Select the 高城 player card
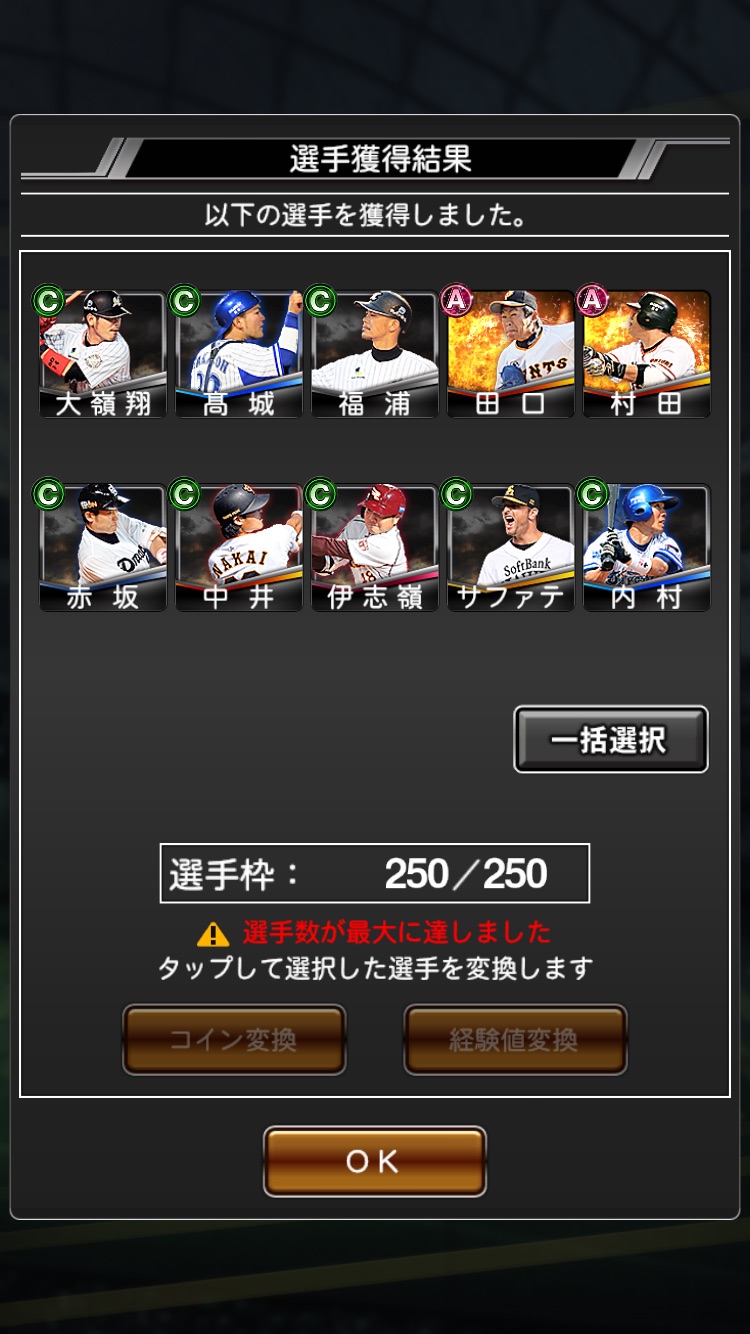This screenshot has height=1334, width=750. [x=239, y=354]
